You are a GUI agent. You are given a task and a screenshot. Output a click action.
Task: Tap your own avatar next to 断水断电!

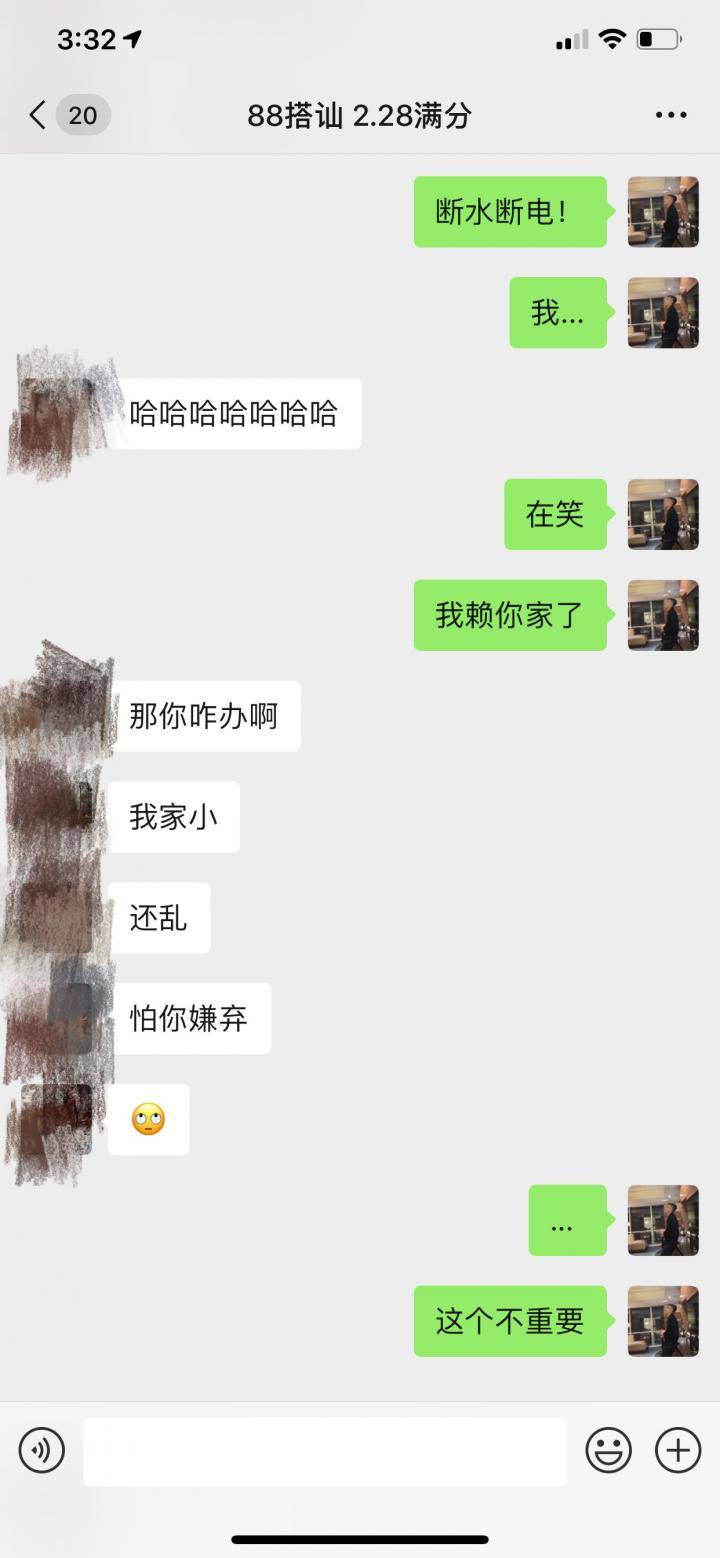coord(662,212)
